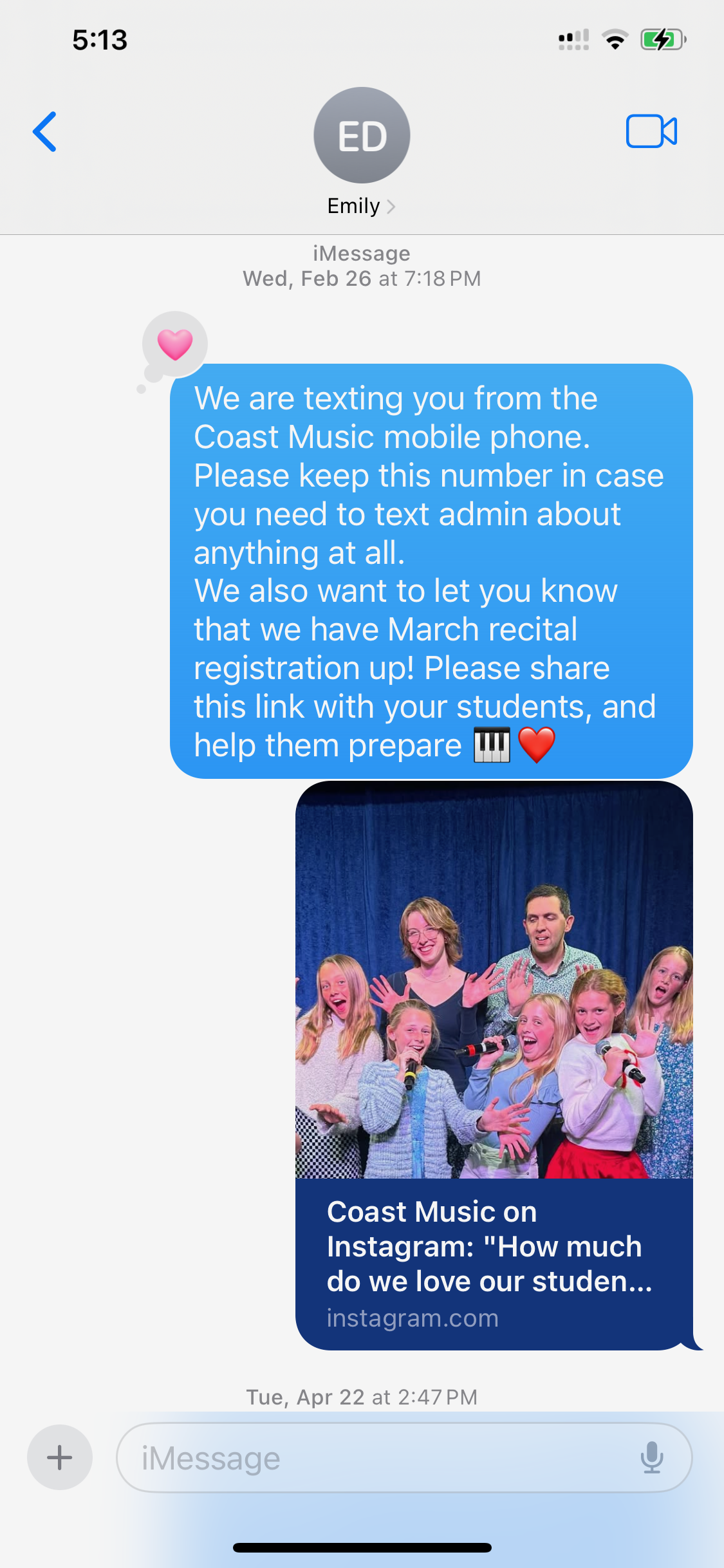Start a FaceTime video call with Emily
This screenshot has width=724, height=1568.
tap(651, 131)
